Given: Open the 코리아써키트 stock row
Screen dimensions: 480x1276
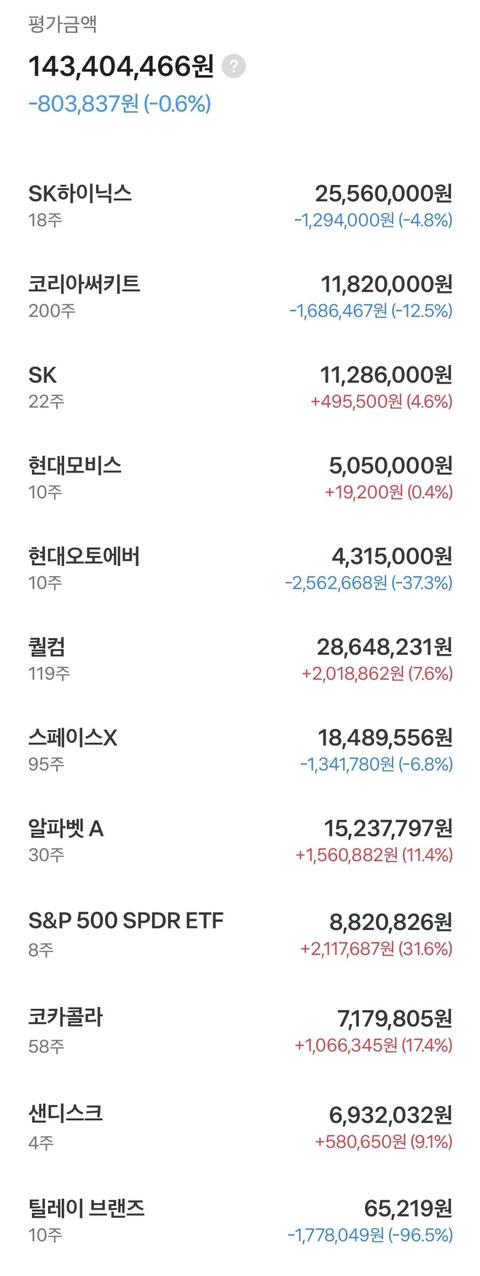Looking at the screenshot, I should click(240, 297).
